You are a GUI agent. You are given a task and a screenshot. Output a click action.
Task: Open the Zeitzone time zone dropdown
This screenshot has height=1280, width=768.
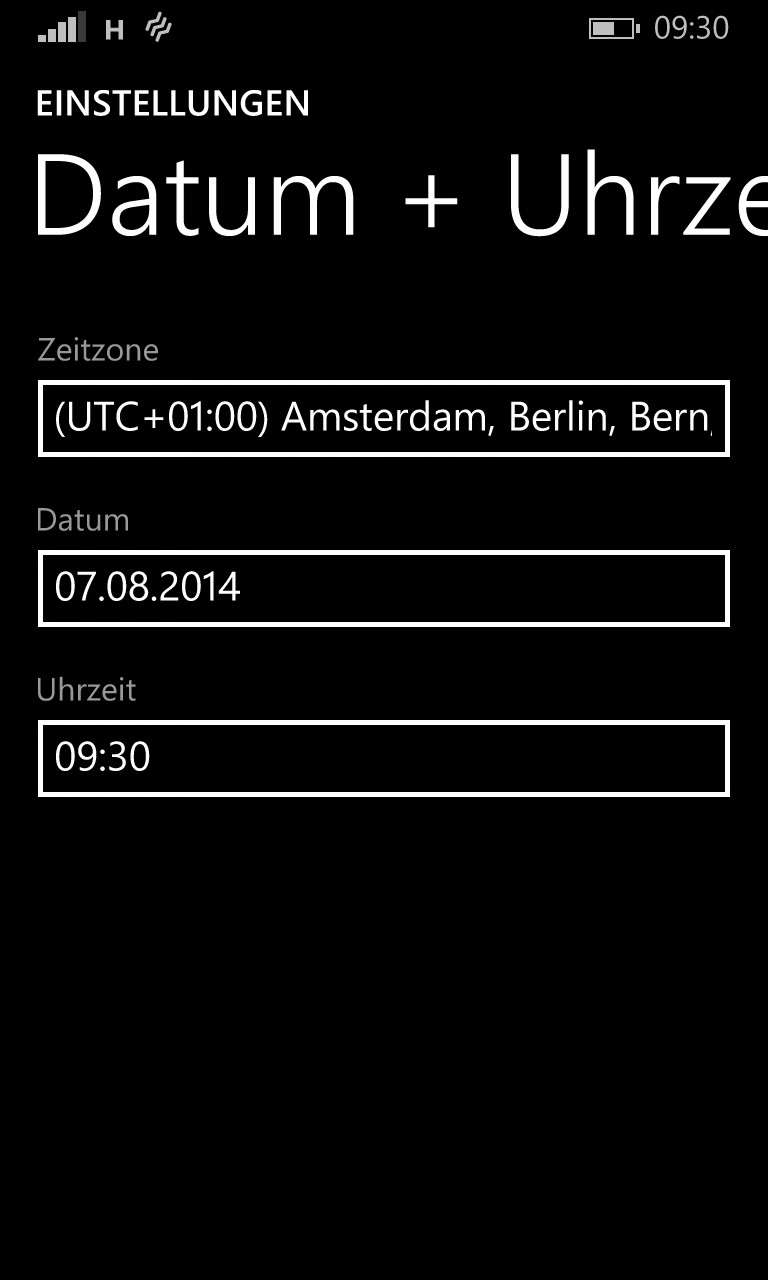pyautogui.click(x=384, y=418)
